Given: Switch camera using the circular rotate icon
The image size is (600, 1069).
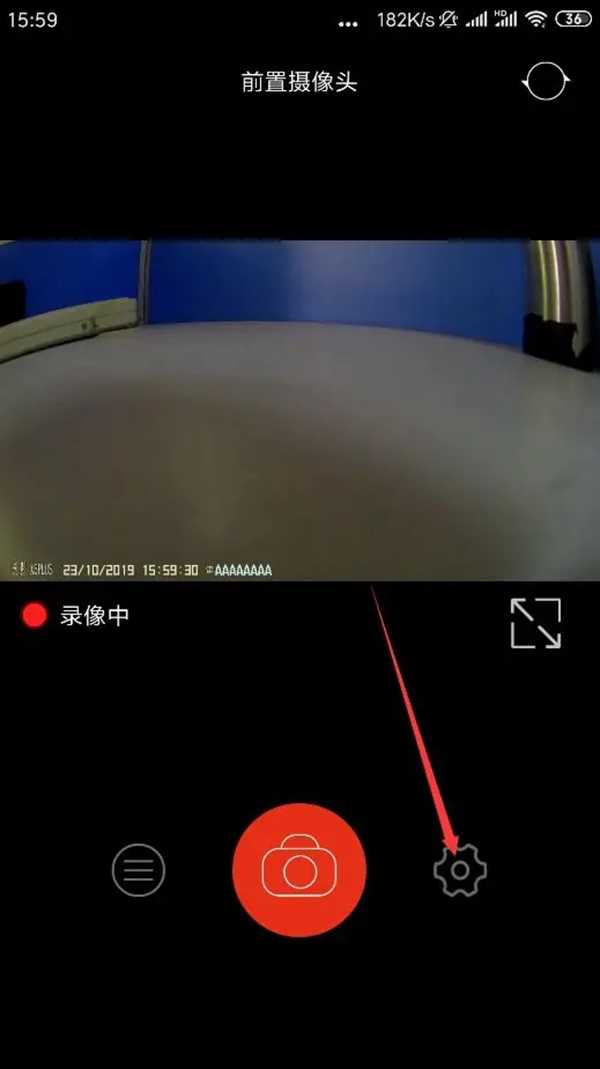Looking at the screenshot, I should pos(545,82).
